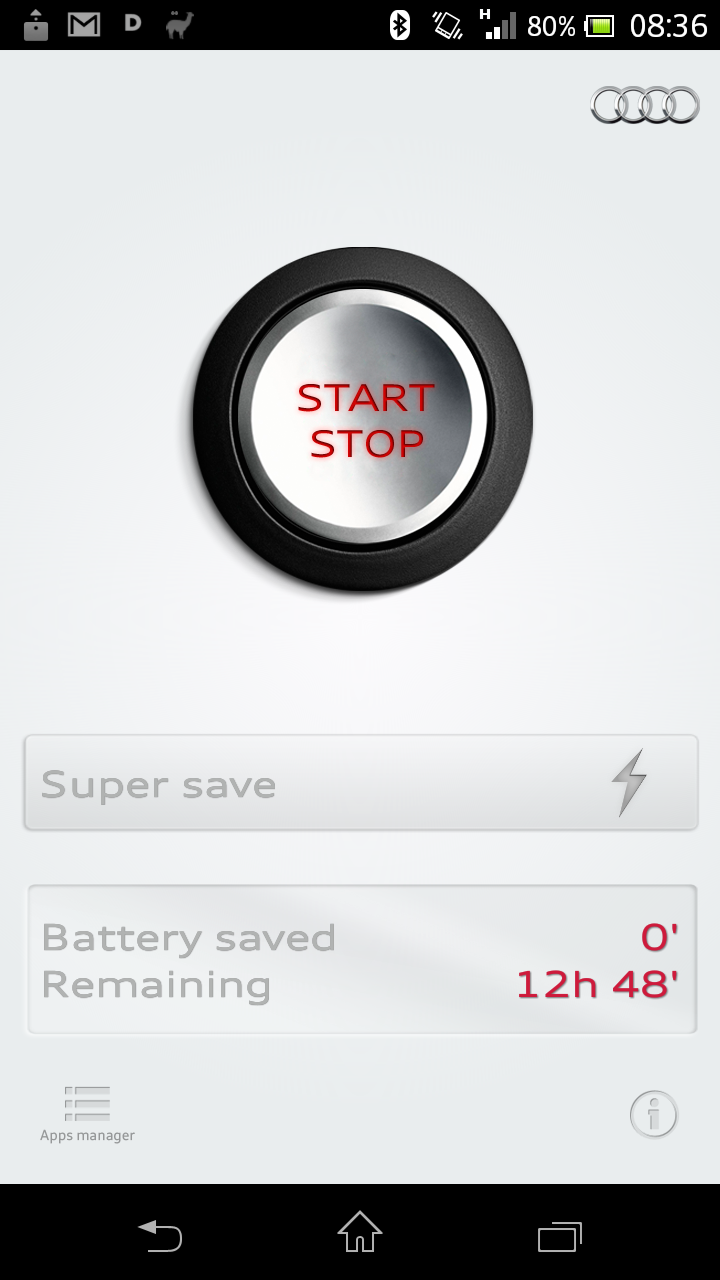The height and width of the screenshot is (1280, 720).
Task: Enable the Super save mode
Action: coord(361,783)
